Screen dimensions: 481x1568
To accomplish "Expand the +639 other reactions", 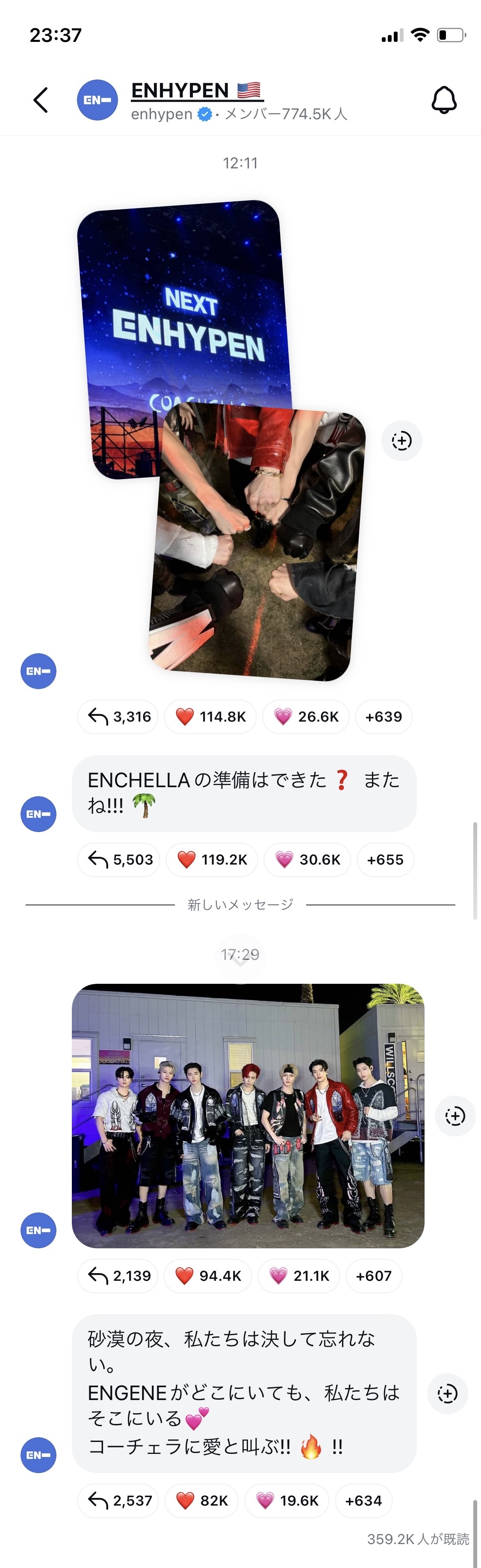I will [384, 716].
